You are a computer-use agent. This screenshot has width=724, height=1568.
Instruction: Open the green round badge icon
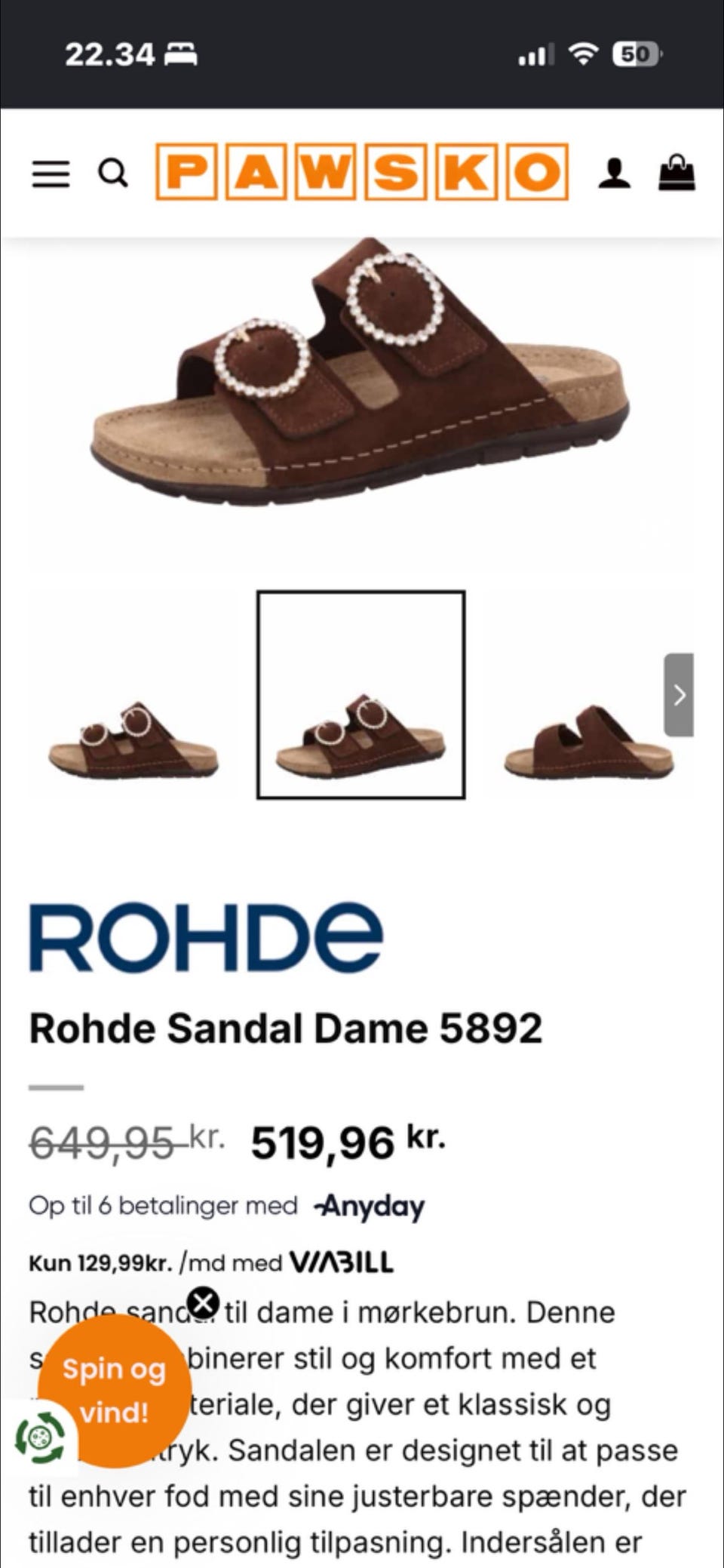coord(40,1437)
